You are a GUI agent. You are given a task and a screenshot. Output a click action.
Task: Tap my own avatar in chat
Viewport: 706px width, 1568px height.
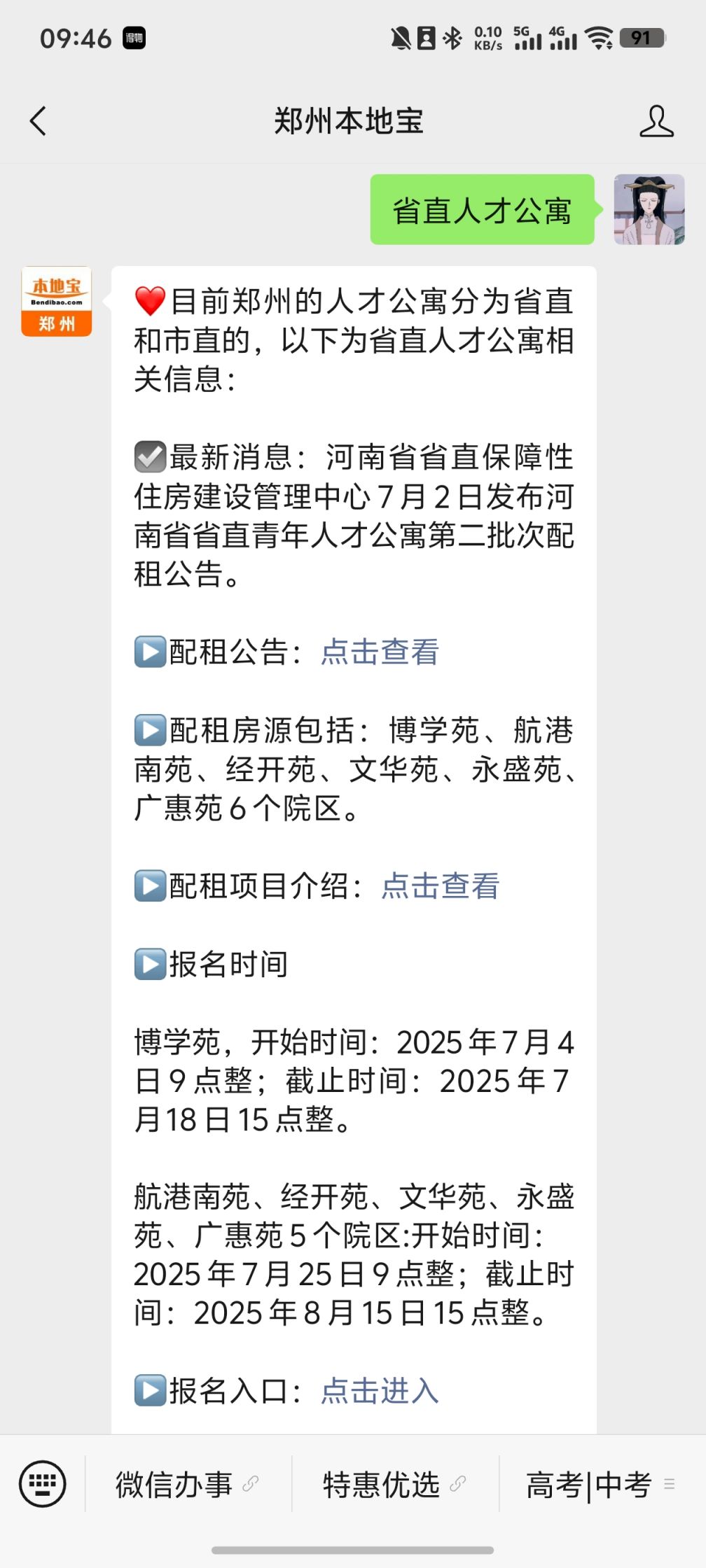pos(649,209)
